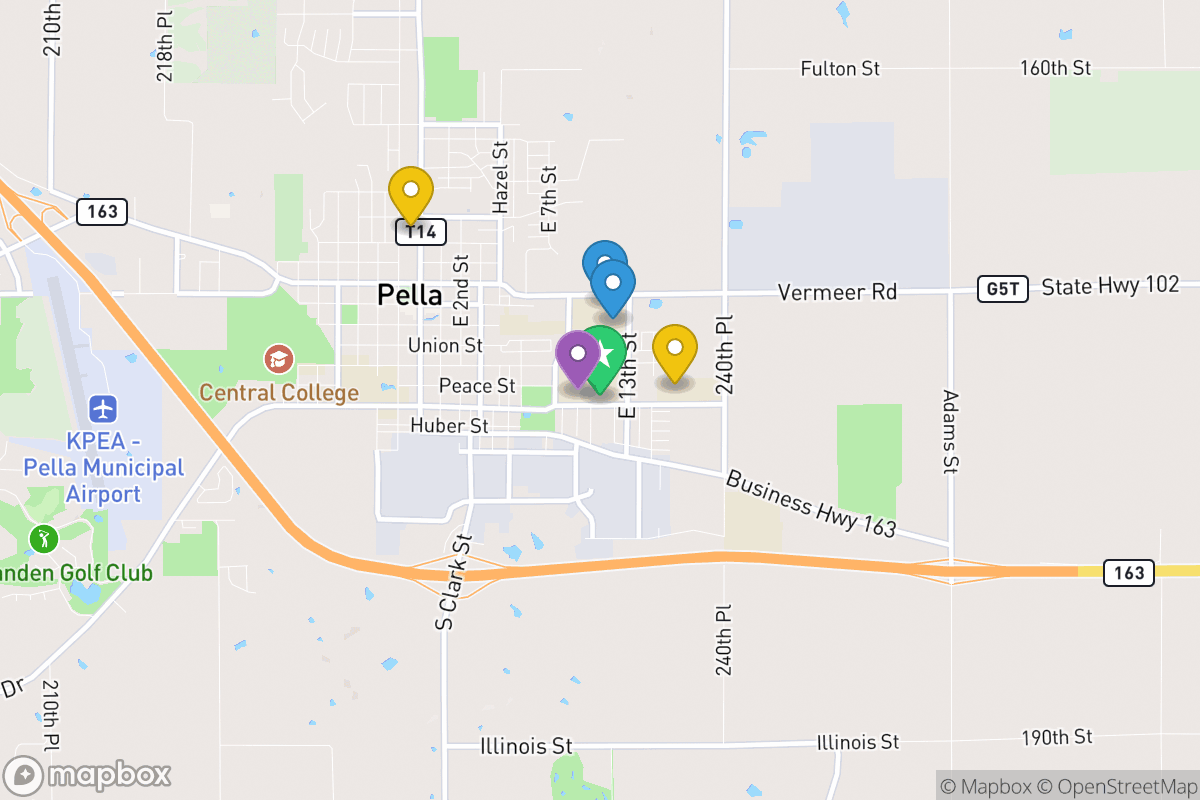1200x800 pixels.
Task: Open the © OpenStreetMap attribution link
Action: [x=1116, y=785]
